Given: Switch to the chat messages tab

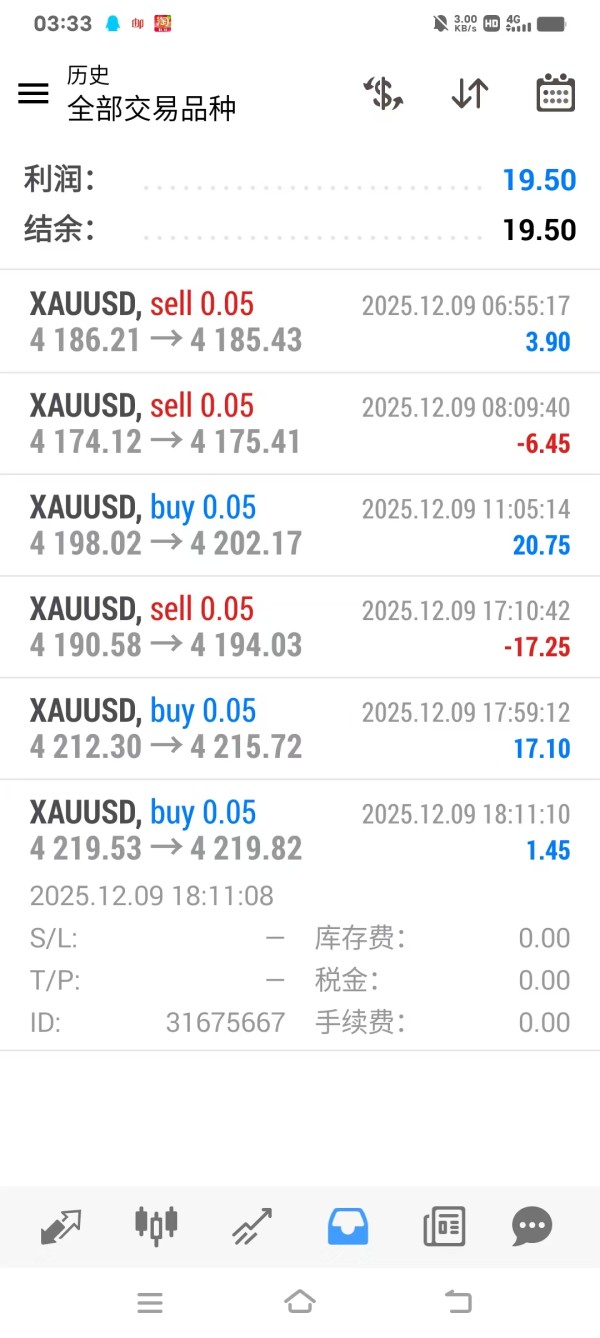Looking at the screenshot, I should pos(532,1226).
